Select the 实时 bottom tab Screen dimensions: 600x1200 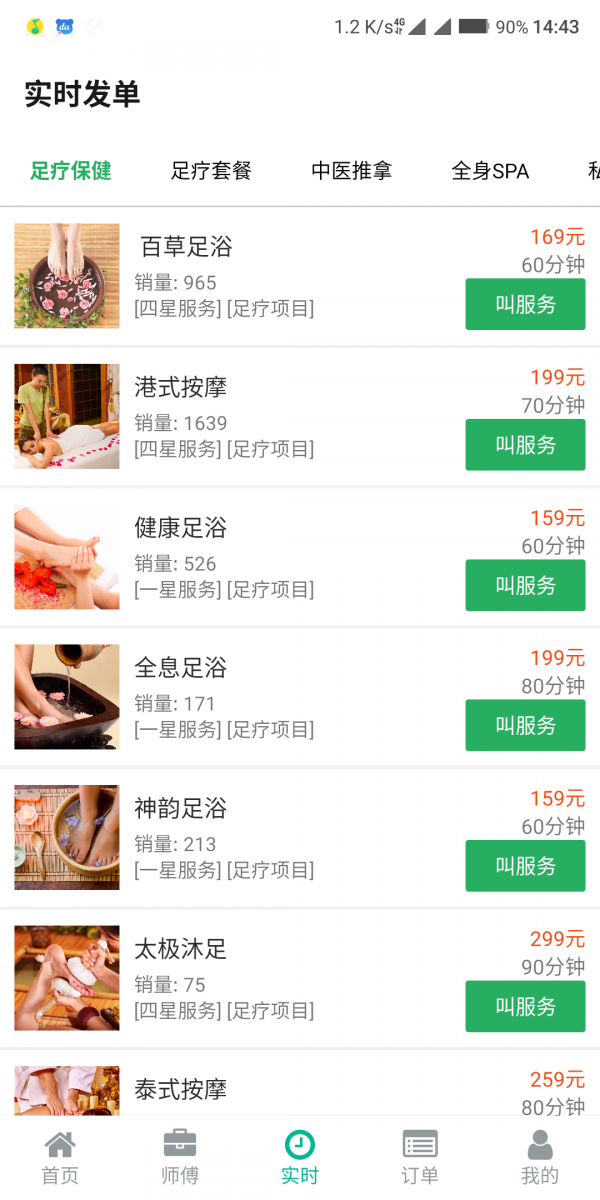coord(300,1158)
